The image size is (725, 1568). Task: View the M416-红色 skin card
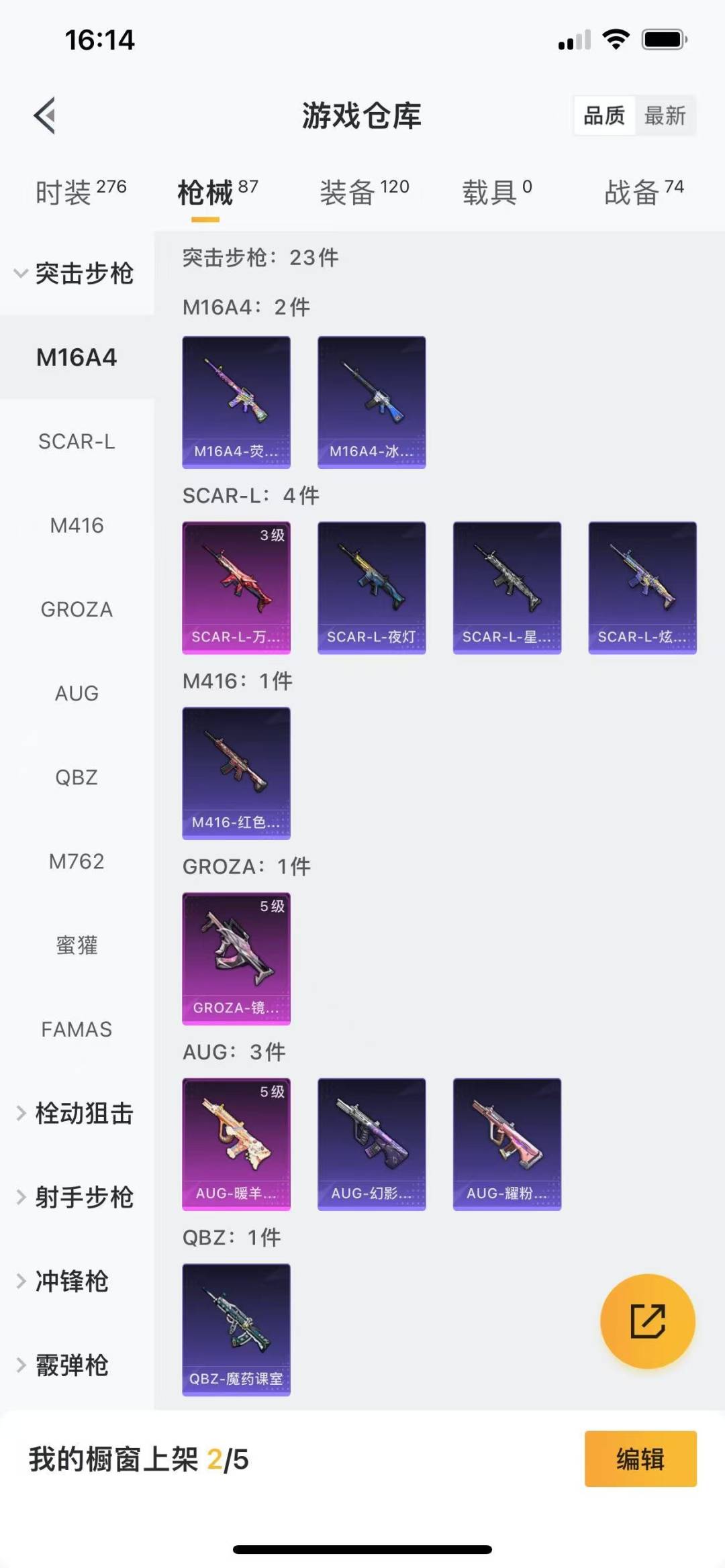[236, 773]
